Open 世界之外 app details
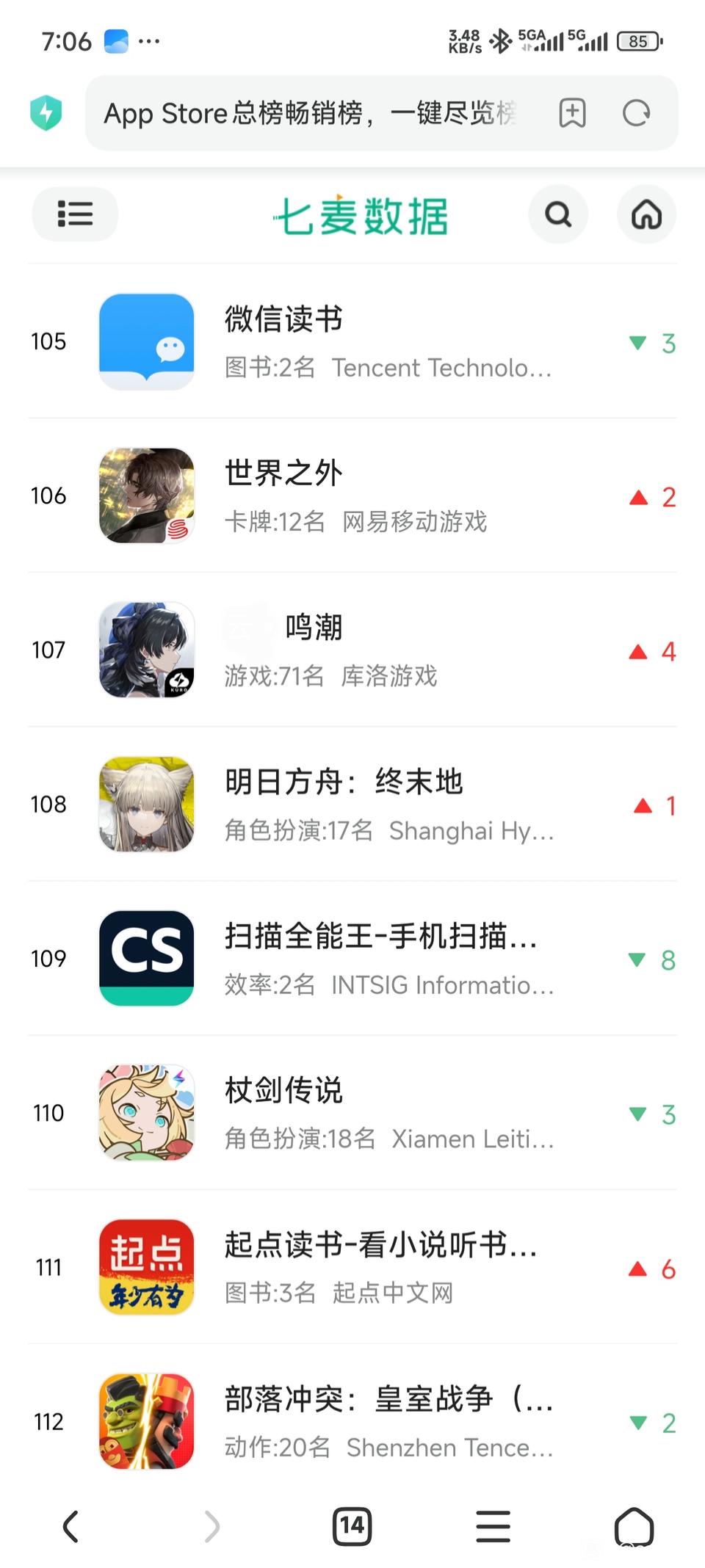This screenshot has height=1568, width=705. [x=283, y=473]
